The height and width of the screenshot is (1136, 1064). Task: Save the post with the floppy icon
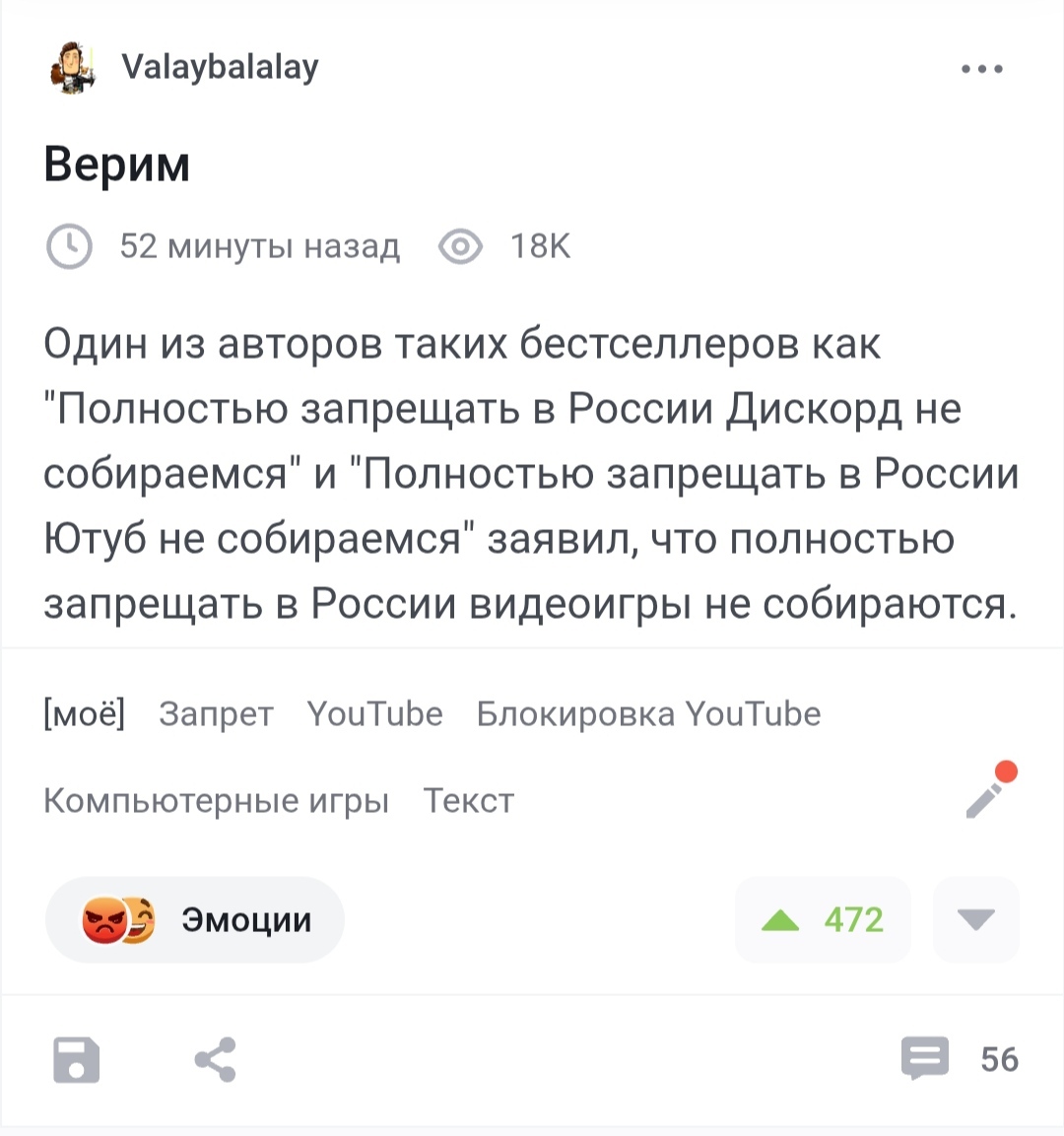coord(77,1060)
